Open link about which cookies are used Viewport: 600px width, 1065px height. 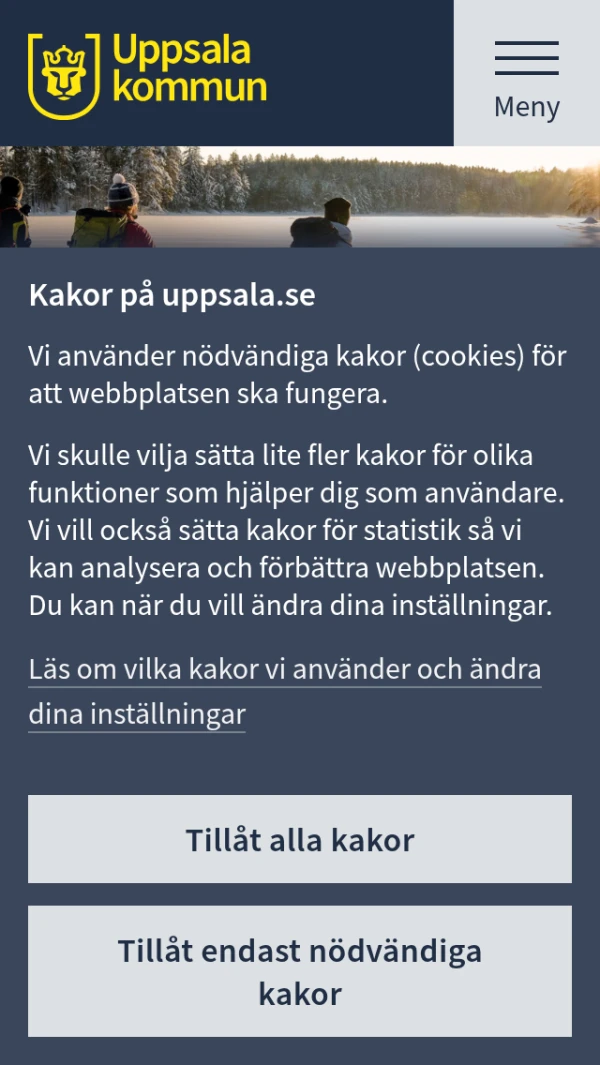pyautogui.click(x=284, y=670)
